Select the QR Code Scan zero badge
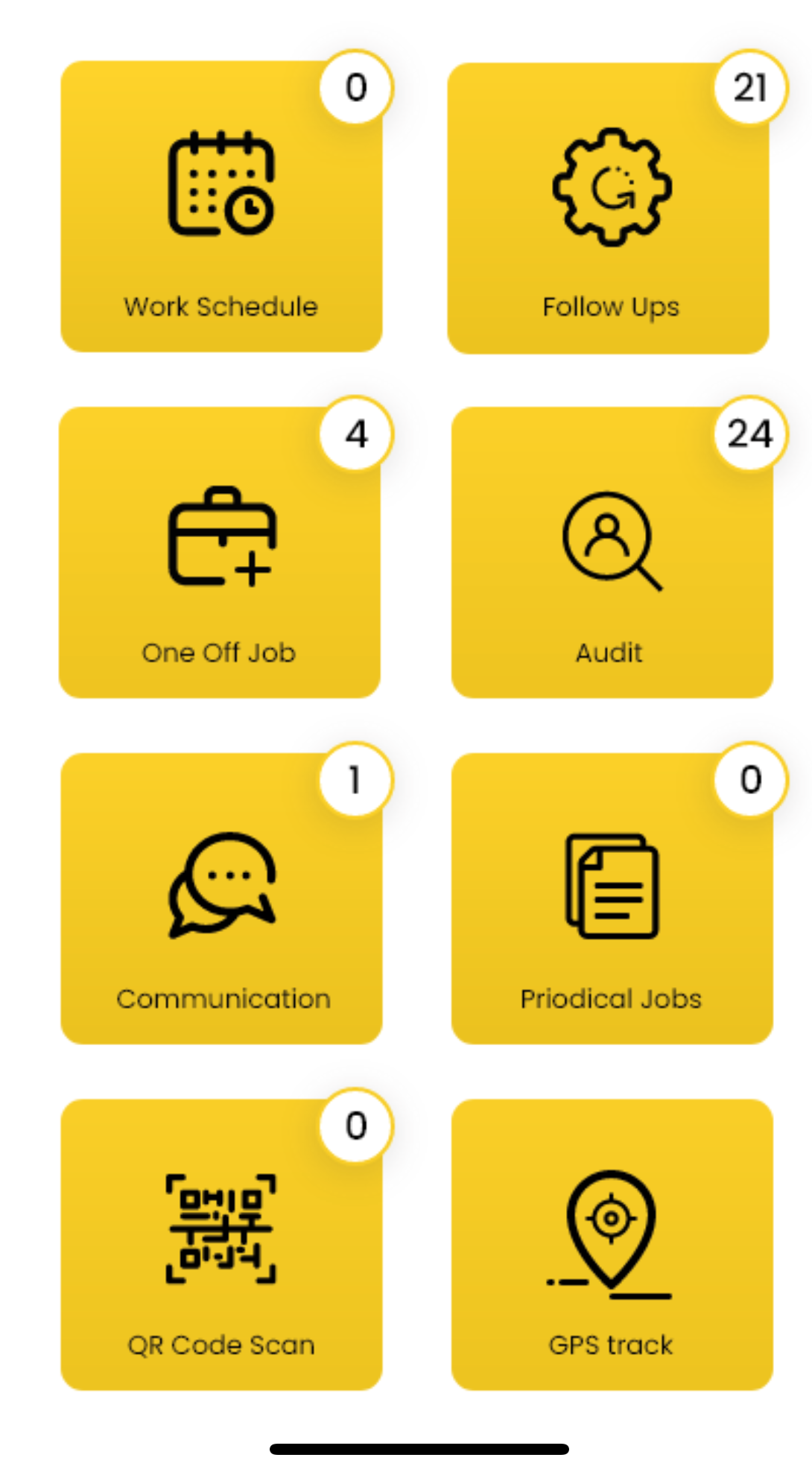 [355, 1126]
